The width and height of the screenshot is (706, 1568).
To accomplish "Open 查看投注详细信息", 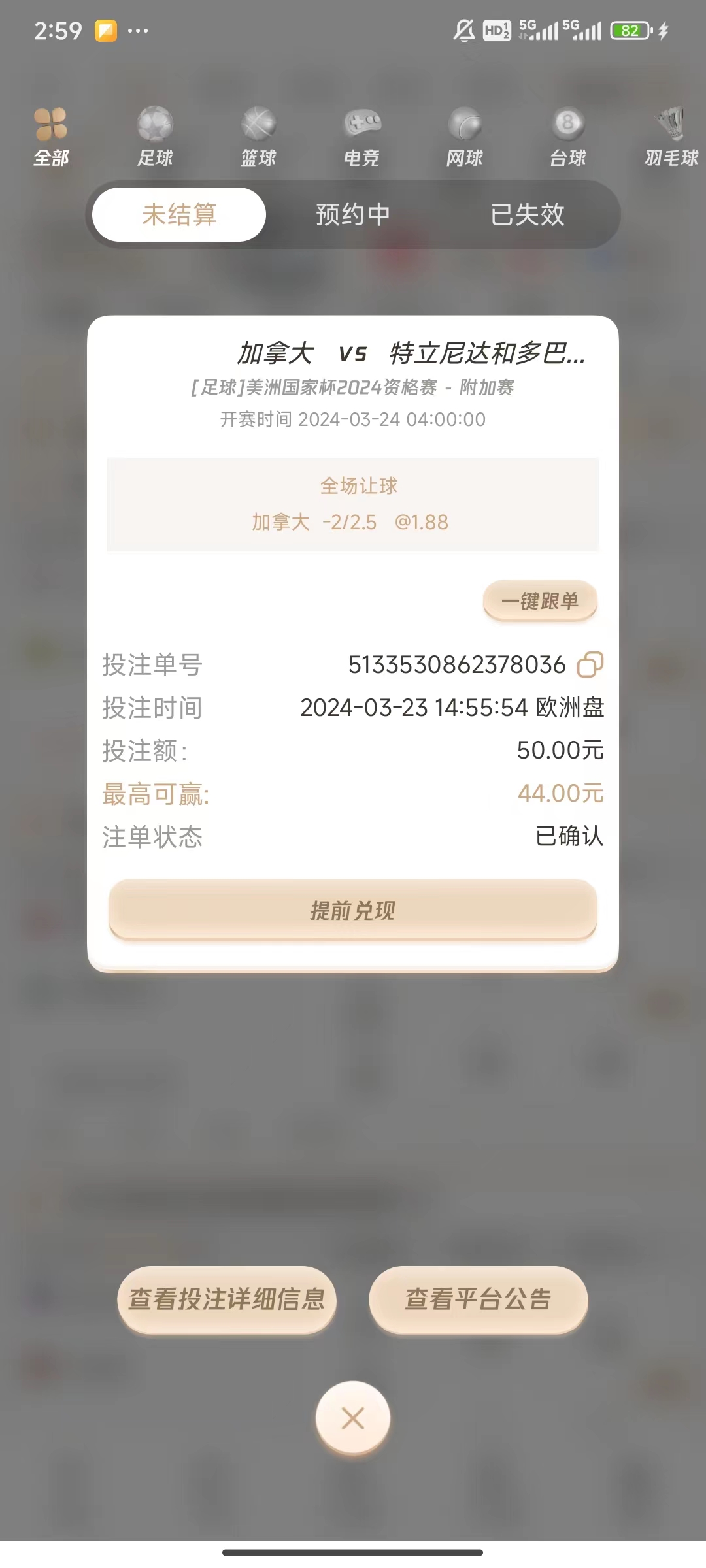I will point(227,1299).
